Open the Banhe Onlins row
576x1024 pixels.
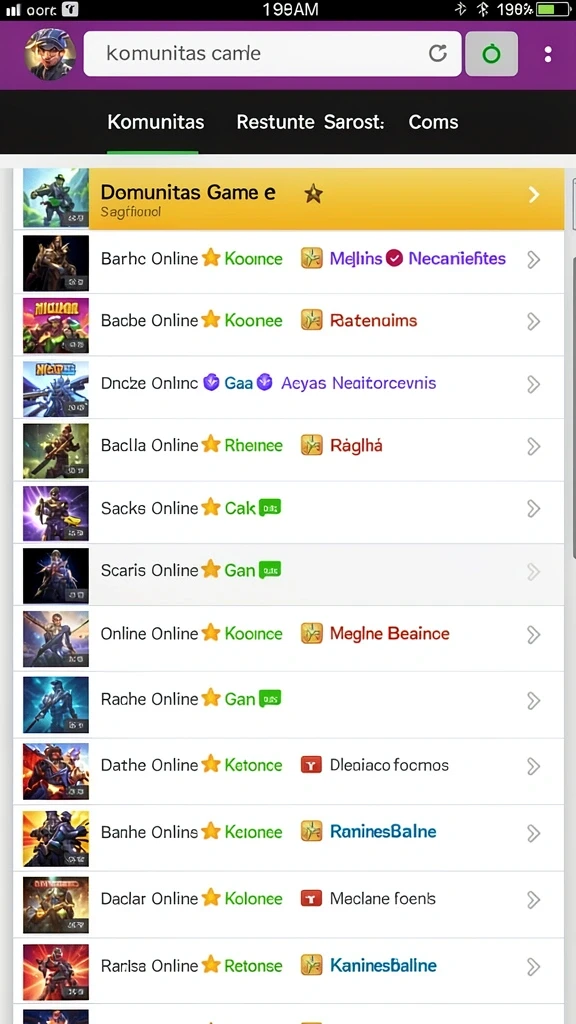pyautogui.click(x=289, y=837)
